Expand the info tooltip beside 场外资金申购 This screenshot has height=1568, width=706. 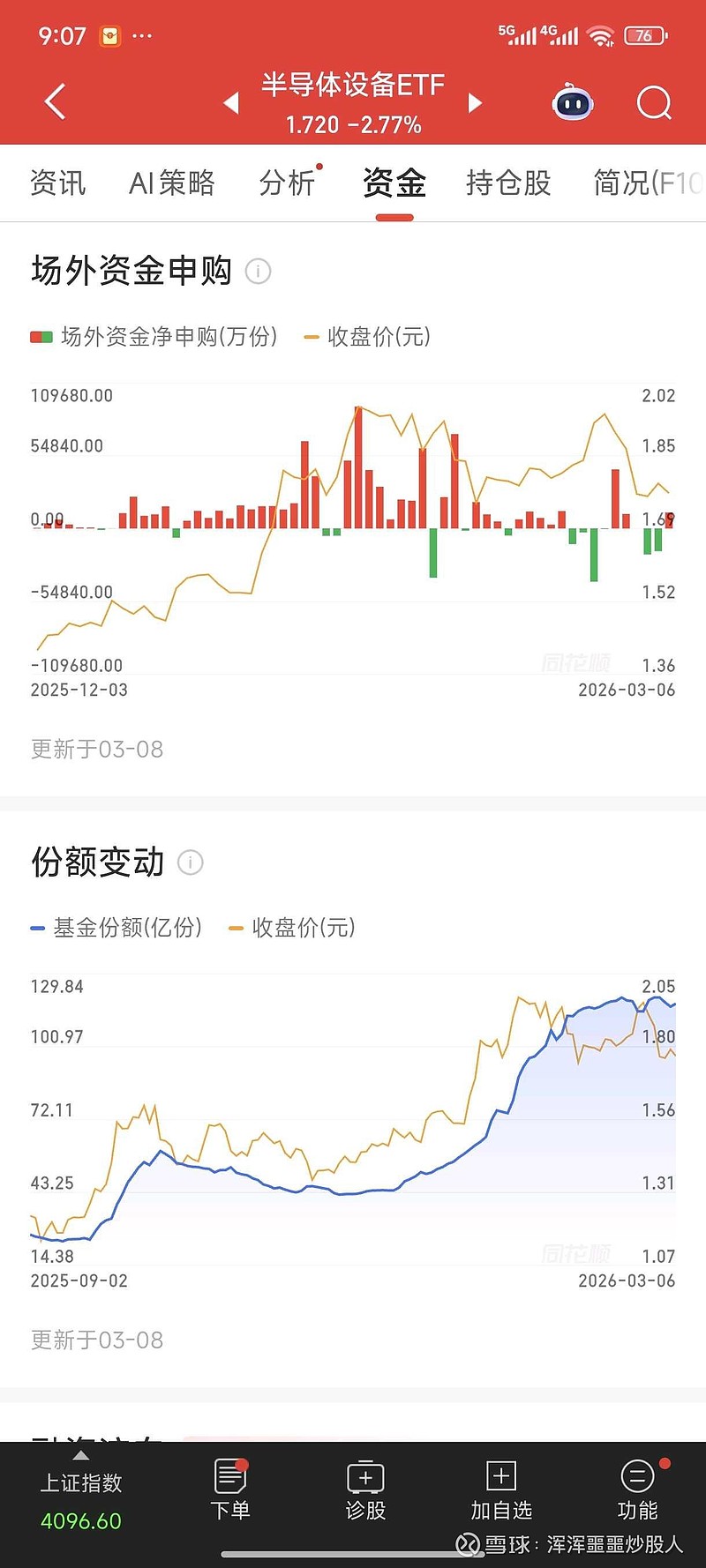pyautogui.click(x=258, y=272)
